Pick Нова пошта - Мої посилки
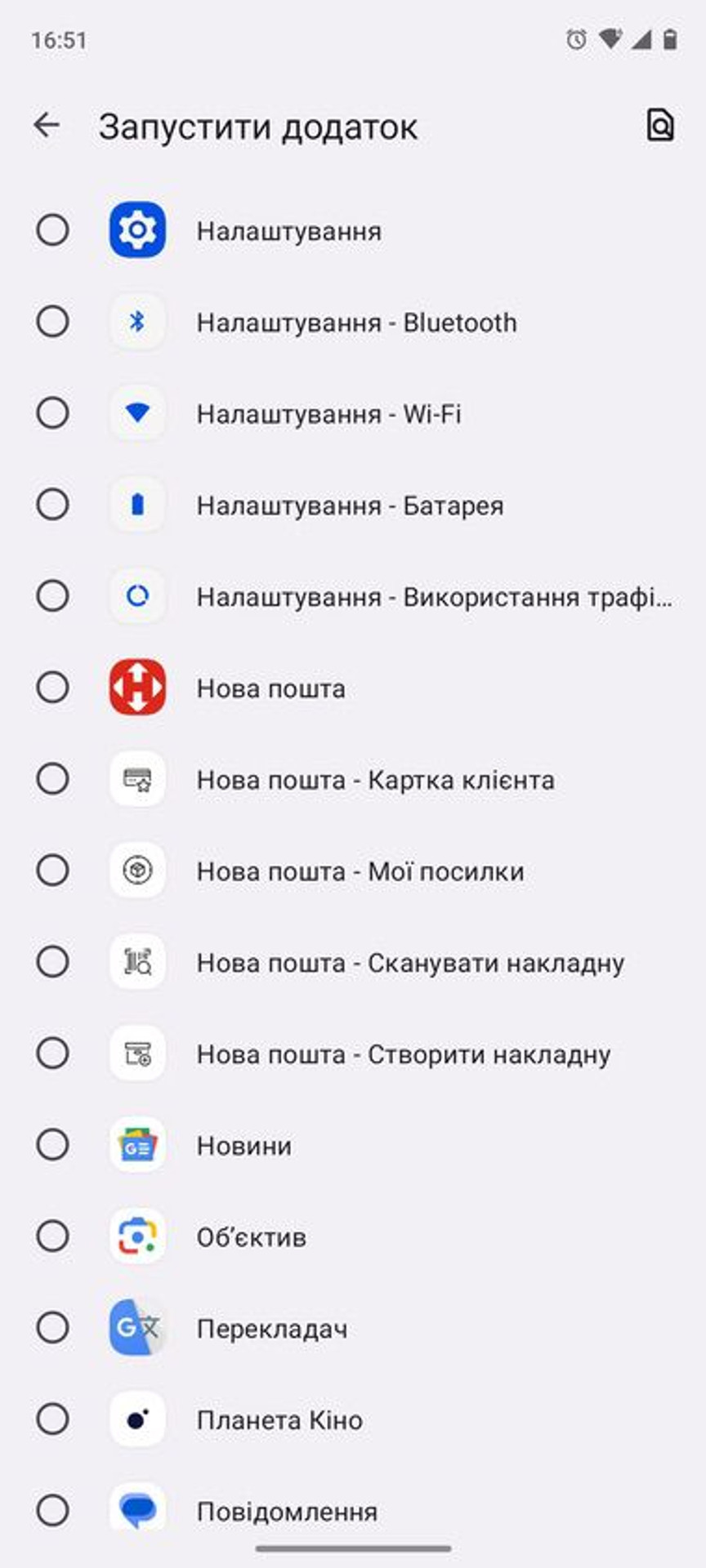Image resolution: width=706 pixels, height=1568 pixels. (x=353, y=871)
